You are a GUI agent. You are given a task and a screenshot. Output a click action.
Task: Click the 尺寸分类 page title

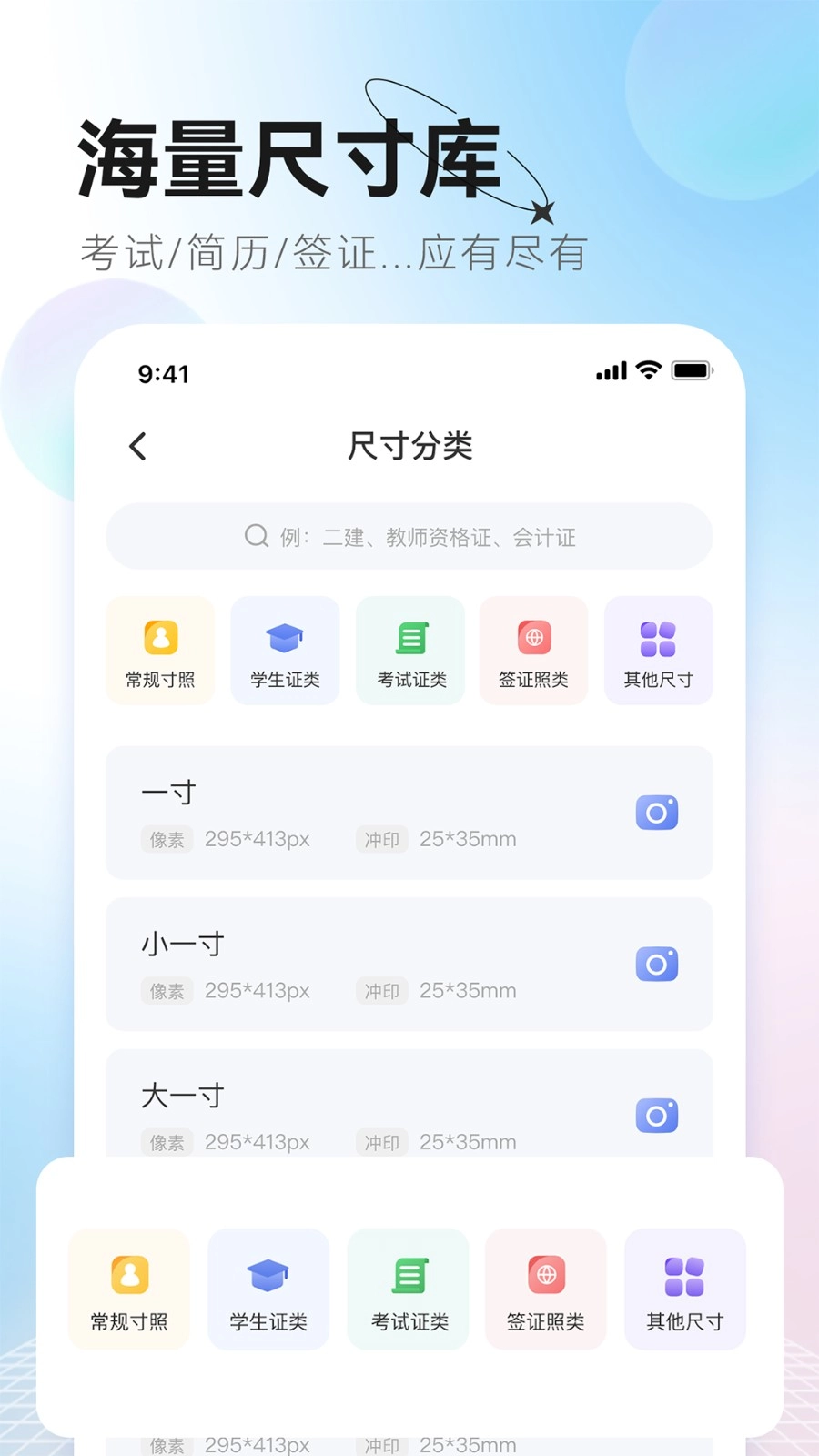pos(409,445)
